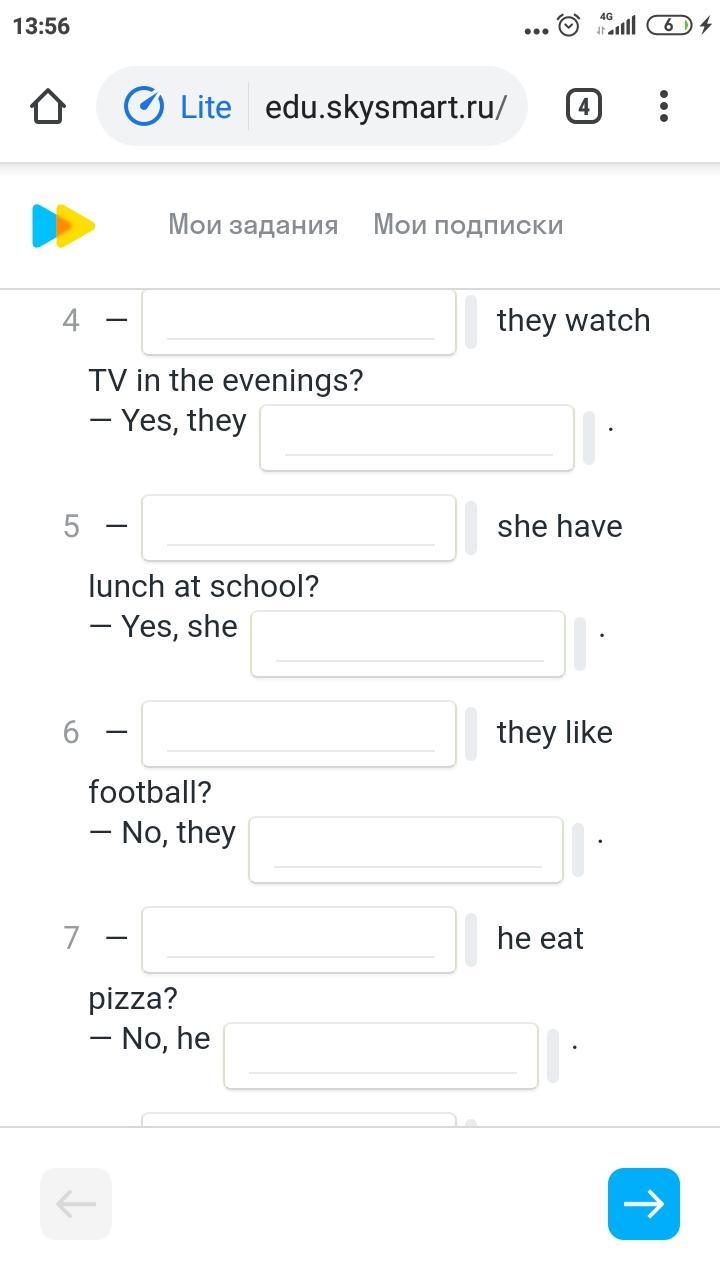The width and height of the screenshot is (720, 1280).
Task: Go back with the grey left arrow
Action: click(x=76, y=1204)
